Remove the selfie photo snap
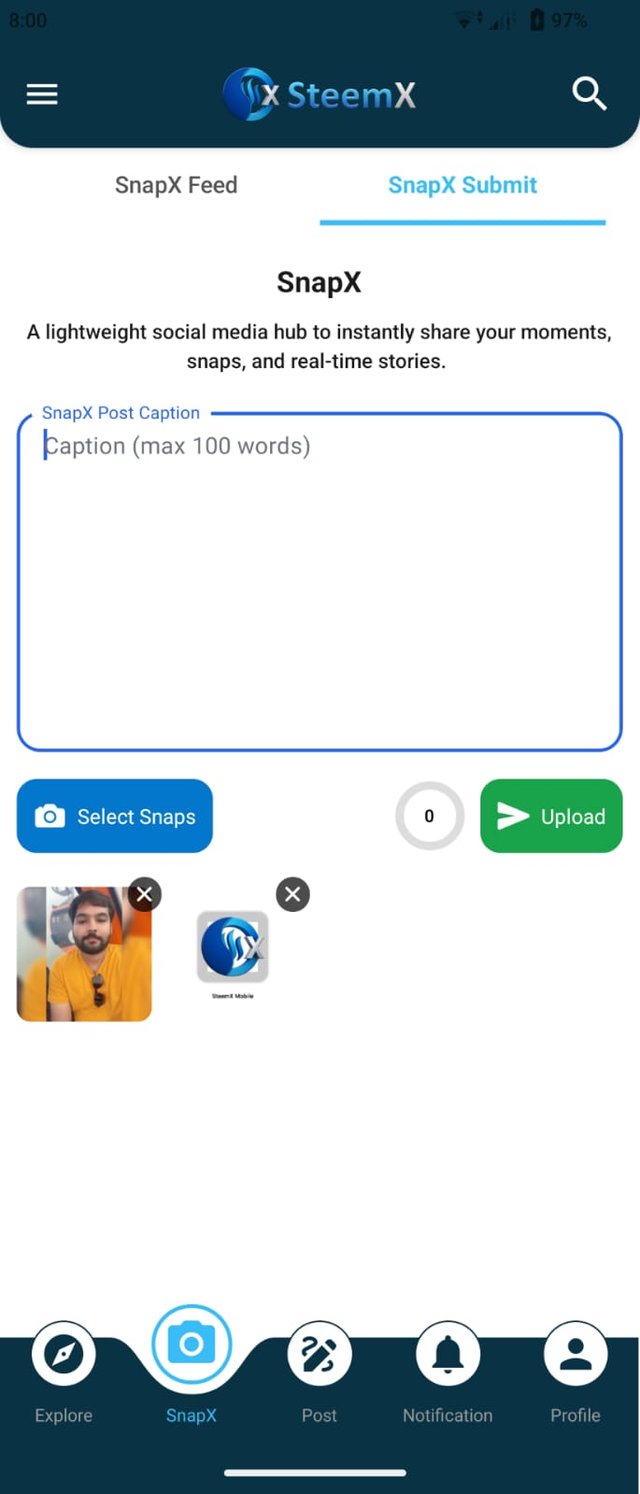 point(145,894)
